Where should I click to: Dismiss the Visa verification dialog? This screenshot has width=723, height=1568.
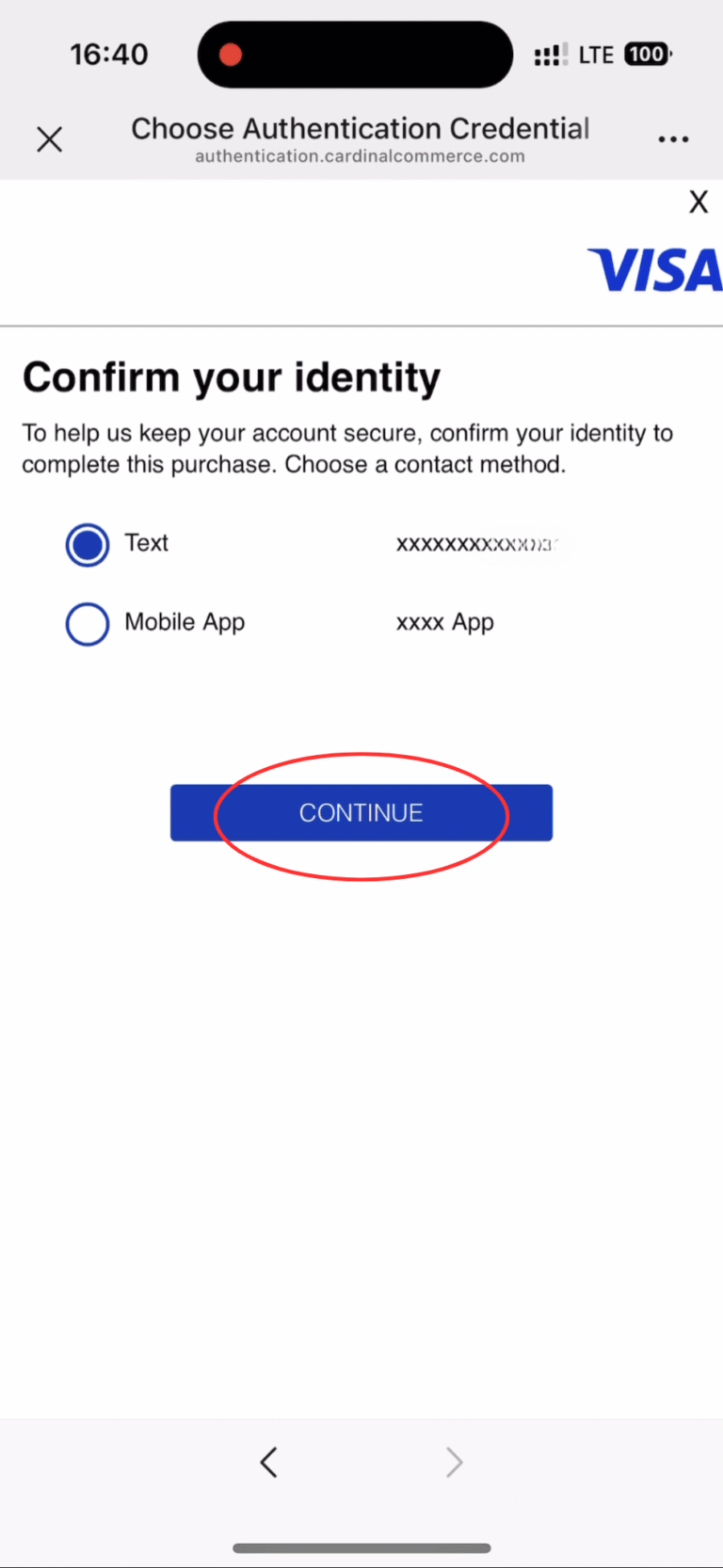(x=698, y=201)
